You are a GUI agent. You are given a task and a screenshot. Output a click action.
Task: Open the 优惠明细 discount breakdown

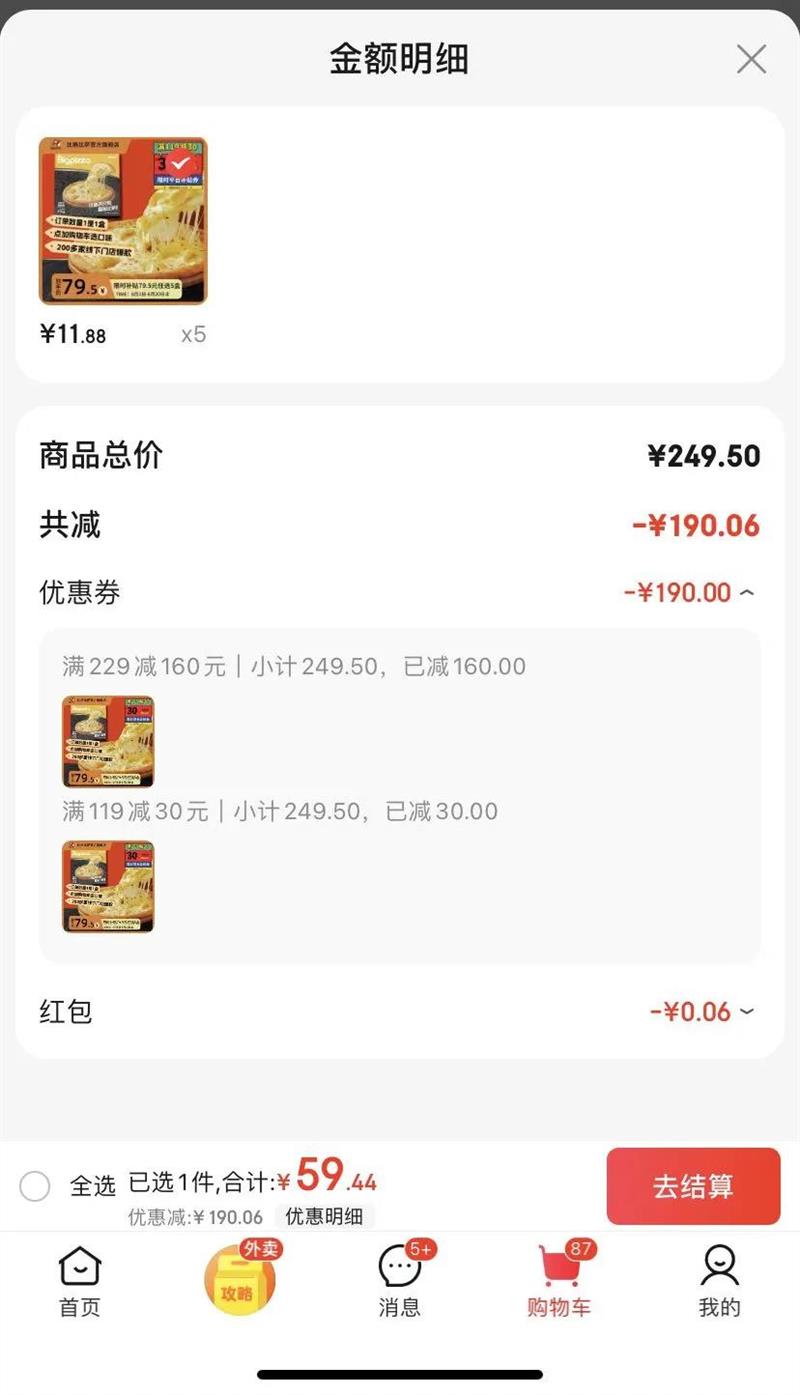click(x=324, y=1217)
